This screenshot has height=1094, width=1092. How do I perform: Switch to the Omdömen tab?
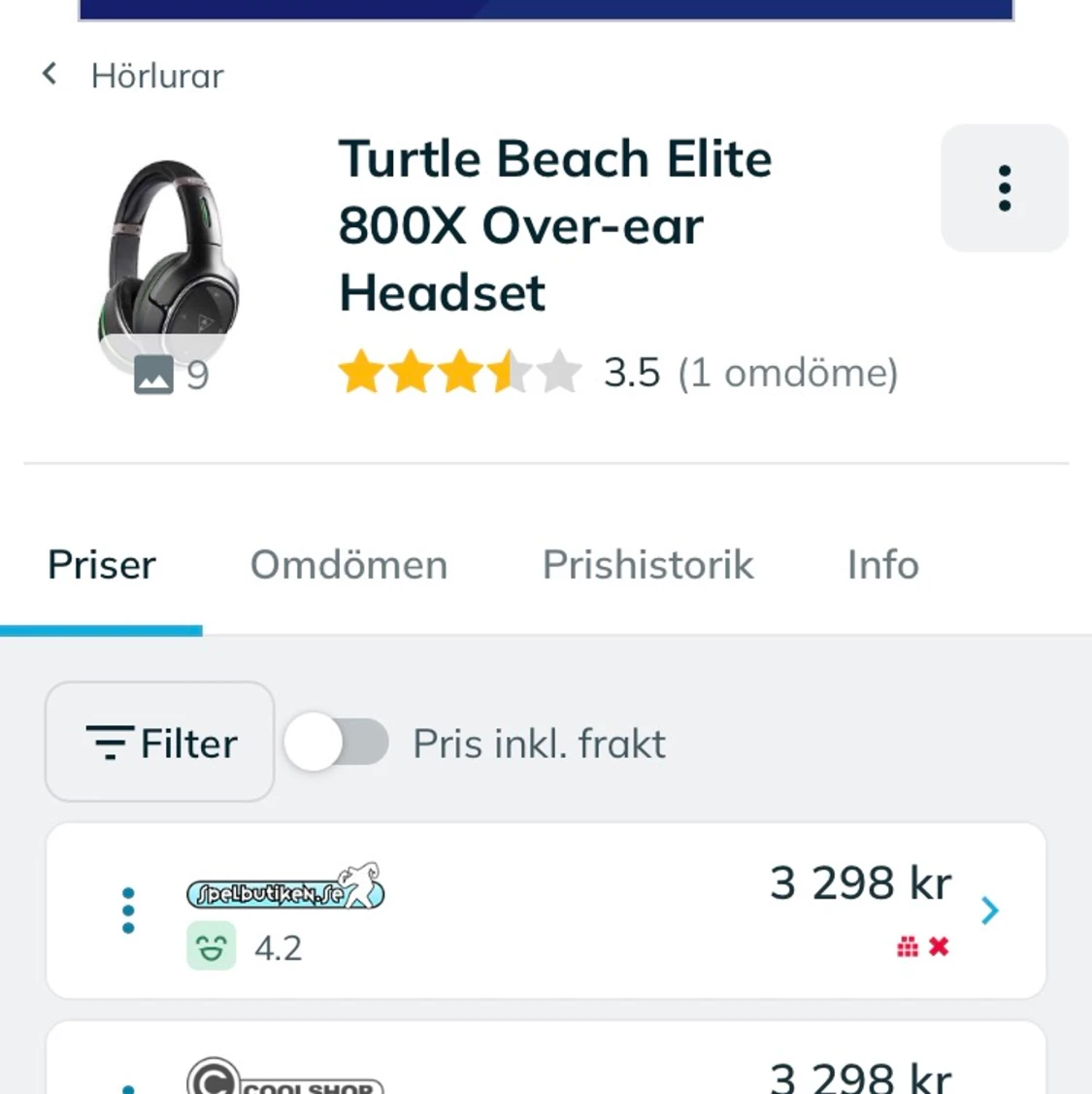(x=349, y=565)
